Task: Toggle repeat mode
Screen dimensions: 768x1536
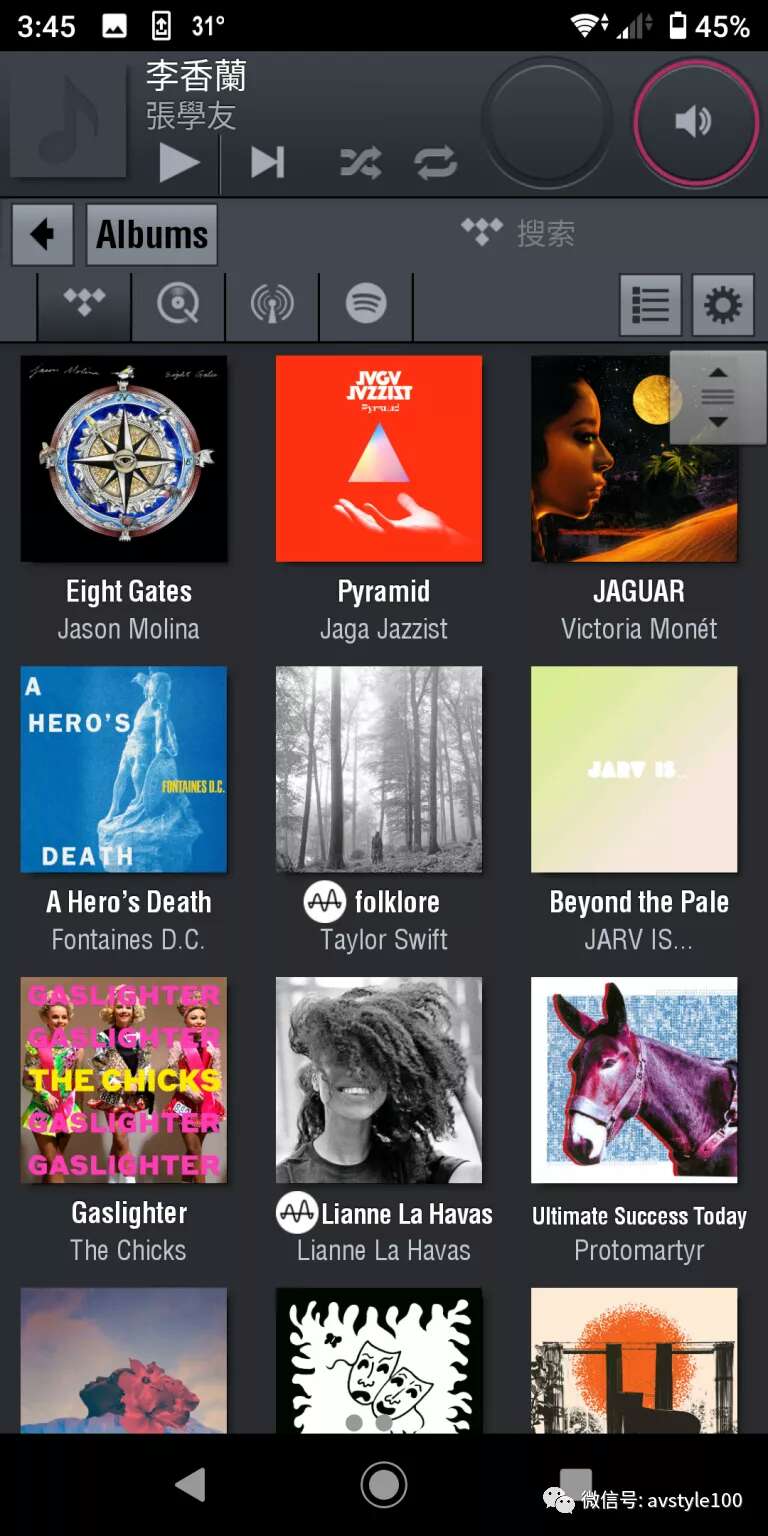Action: click(436, 163)
